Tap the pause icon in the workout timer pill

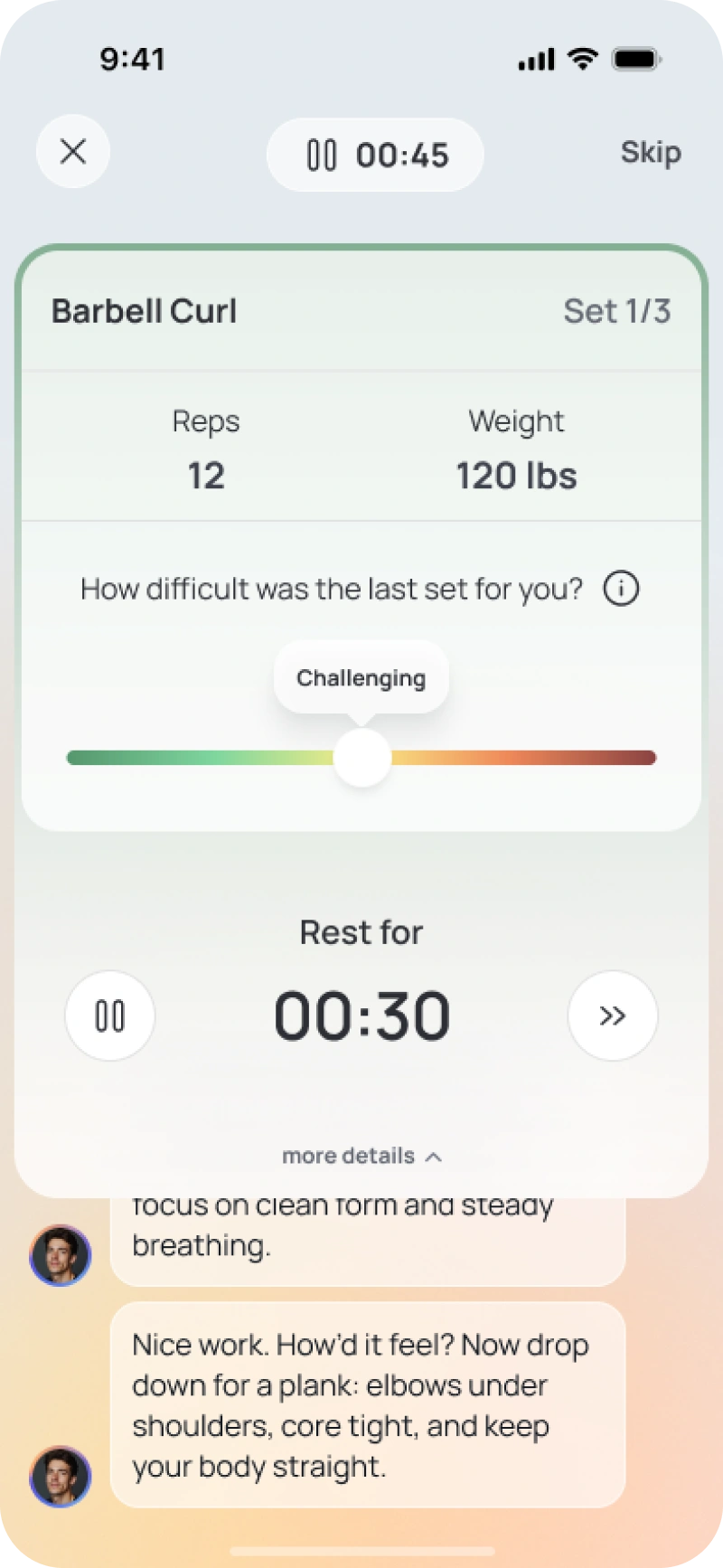tap(321, 155)
